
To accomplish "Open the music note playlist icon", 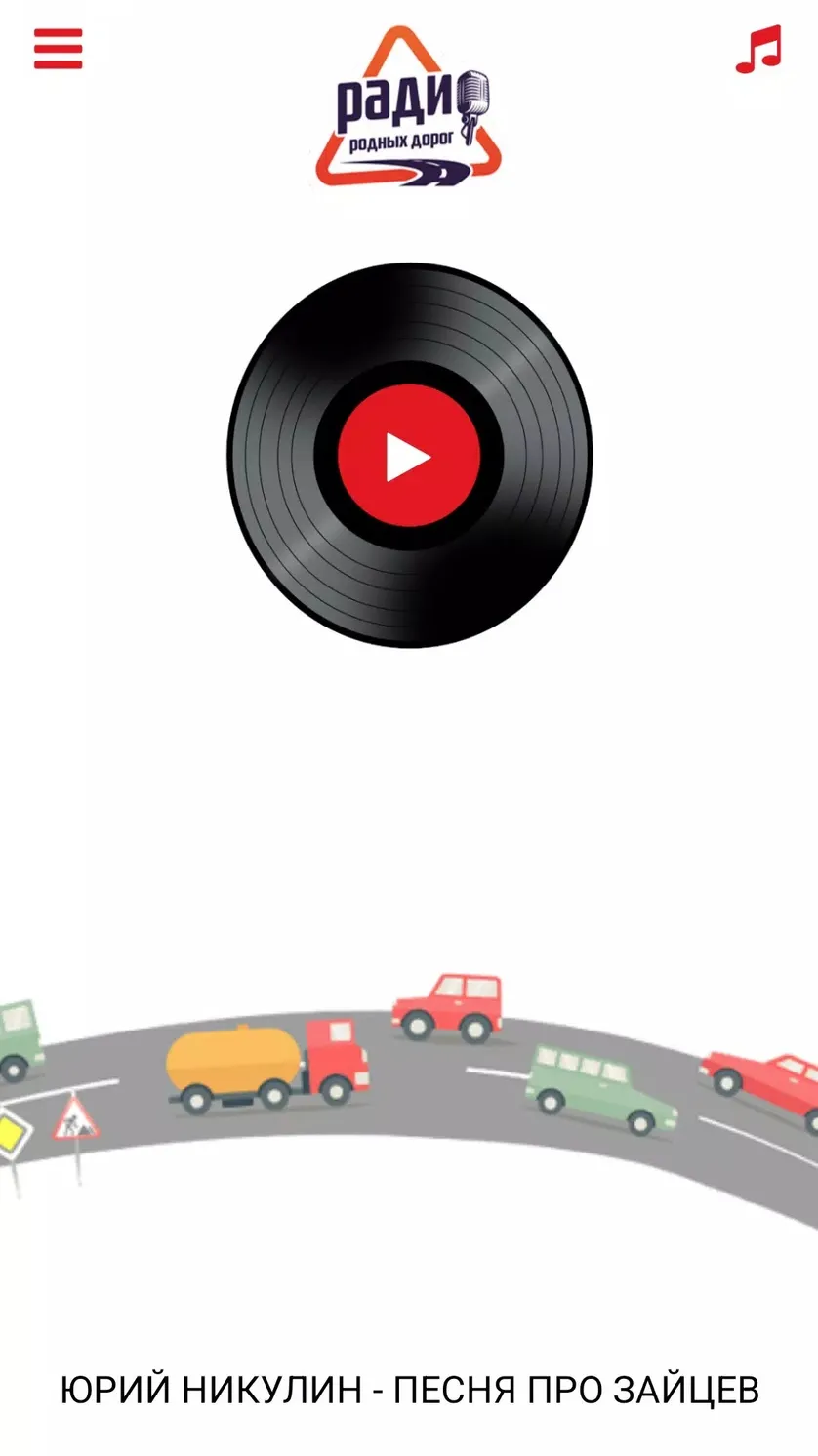I will pos(758,50).
